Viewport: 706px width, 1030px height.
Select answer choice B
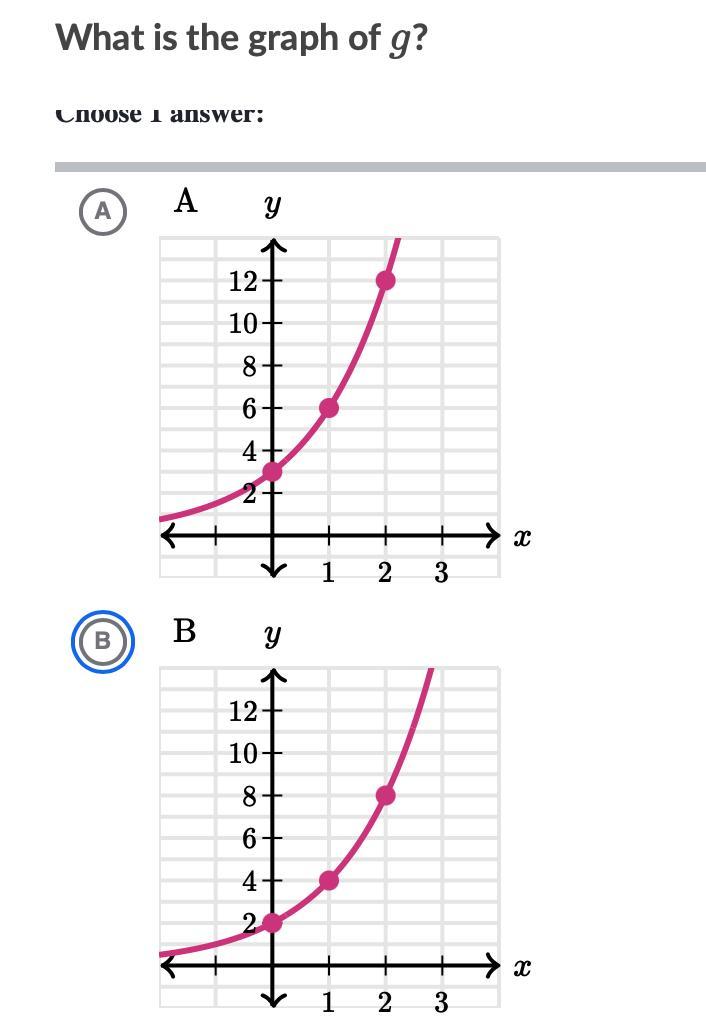click(x=102, y=641)
